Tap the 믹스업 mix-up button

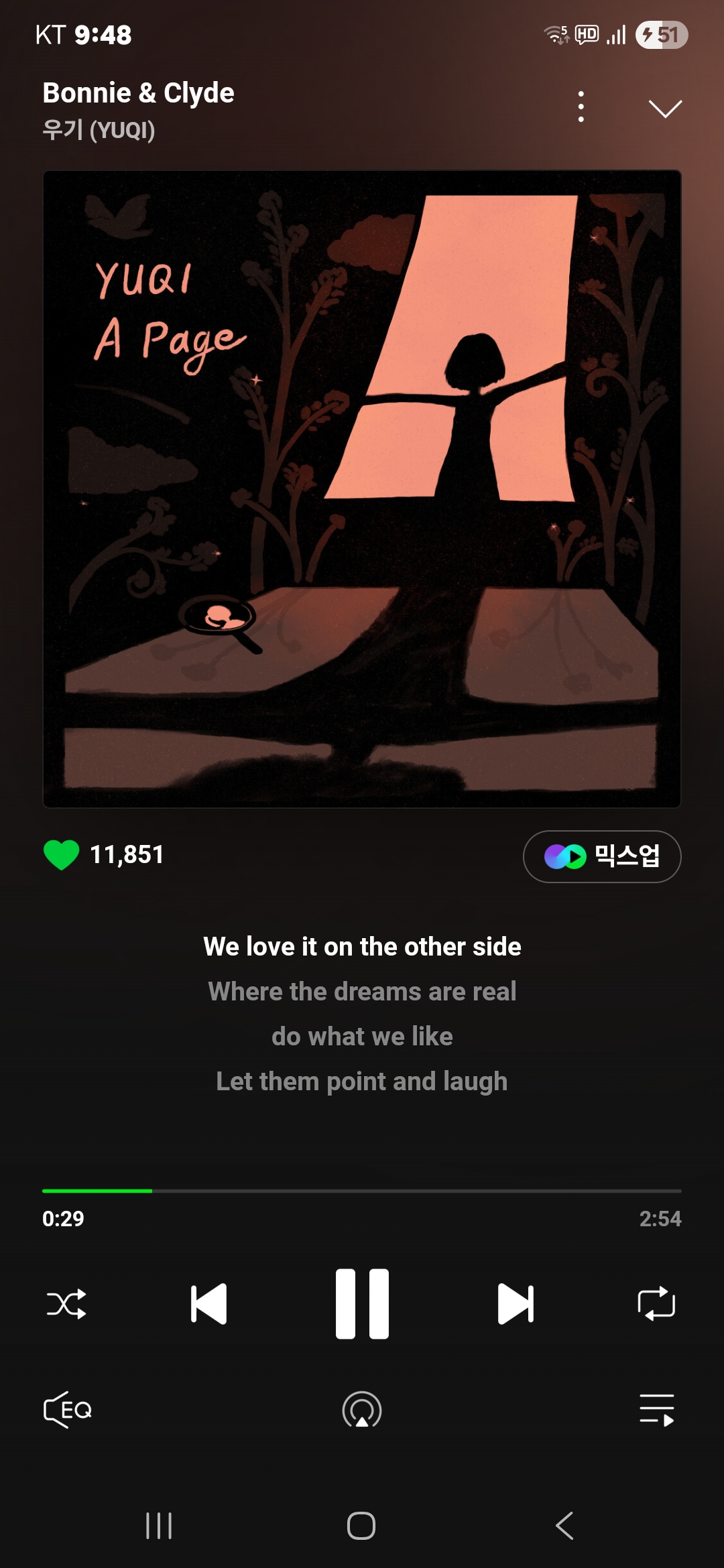coord(602,856)
